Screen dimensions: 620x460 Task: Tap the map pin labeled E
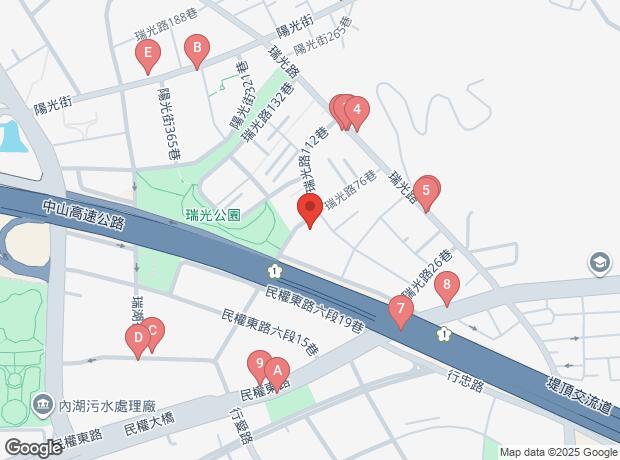[x=148, y=54]
